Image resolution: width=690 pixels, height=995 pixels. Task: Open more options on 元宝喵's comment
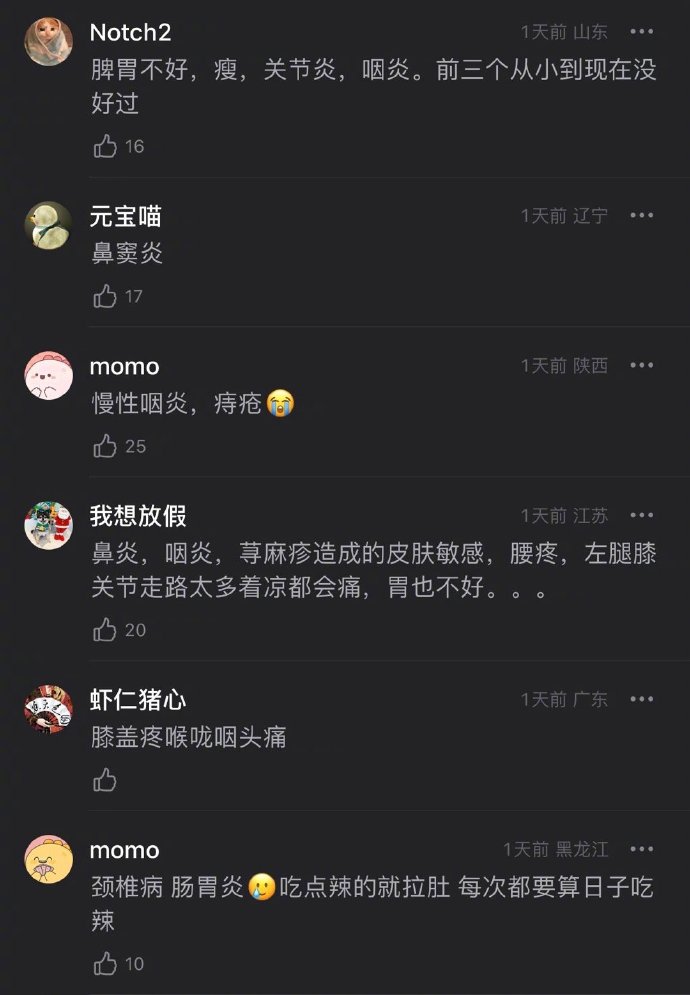[641, 216]
